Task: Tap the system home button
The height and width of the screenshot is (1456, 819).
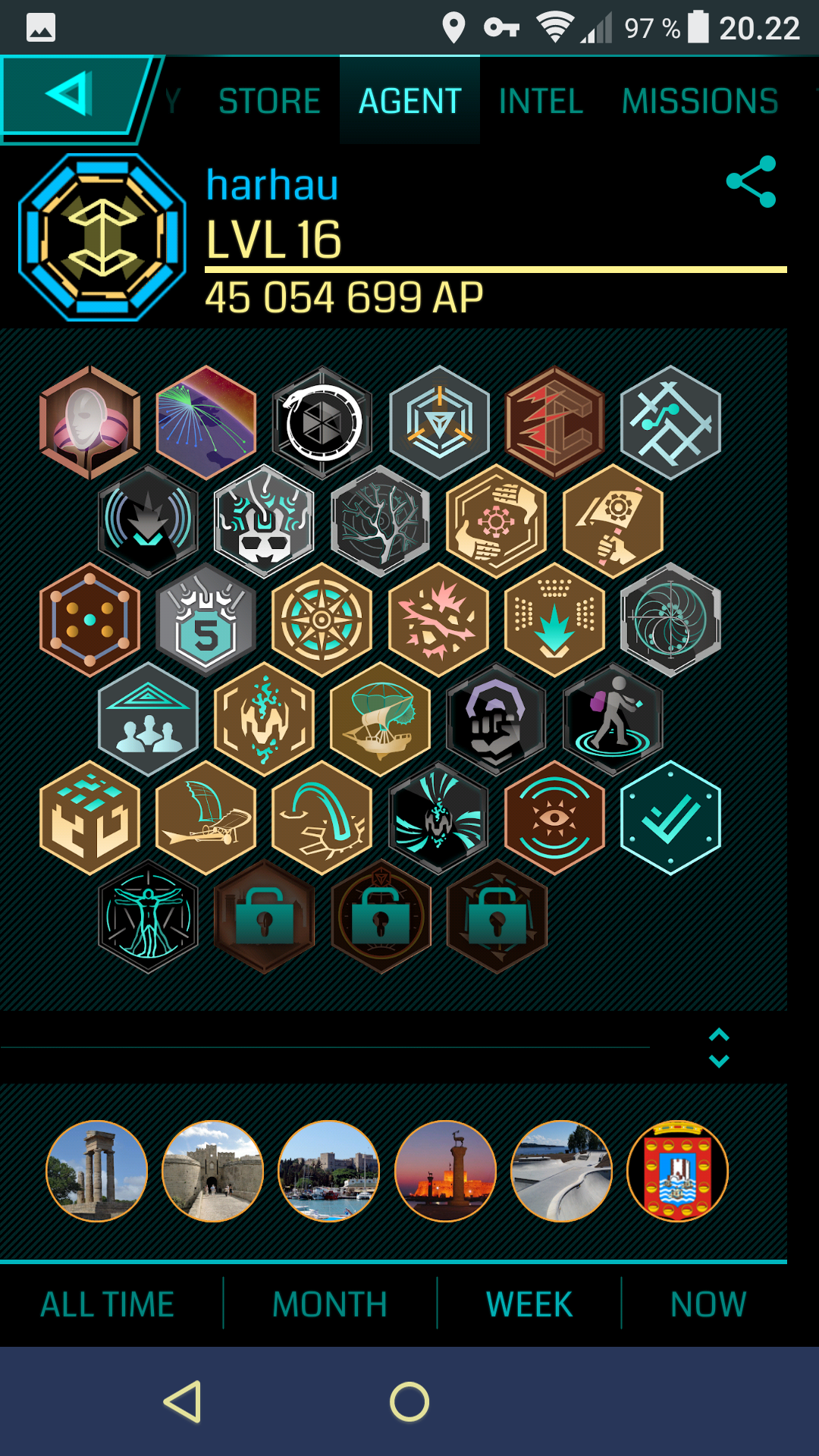Action: (409, 1401)
